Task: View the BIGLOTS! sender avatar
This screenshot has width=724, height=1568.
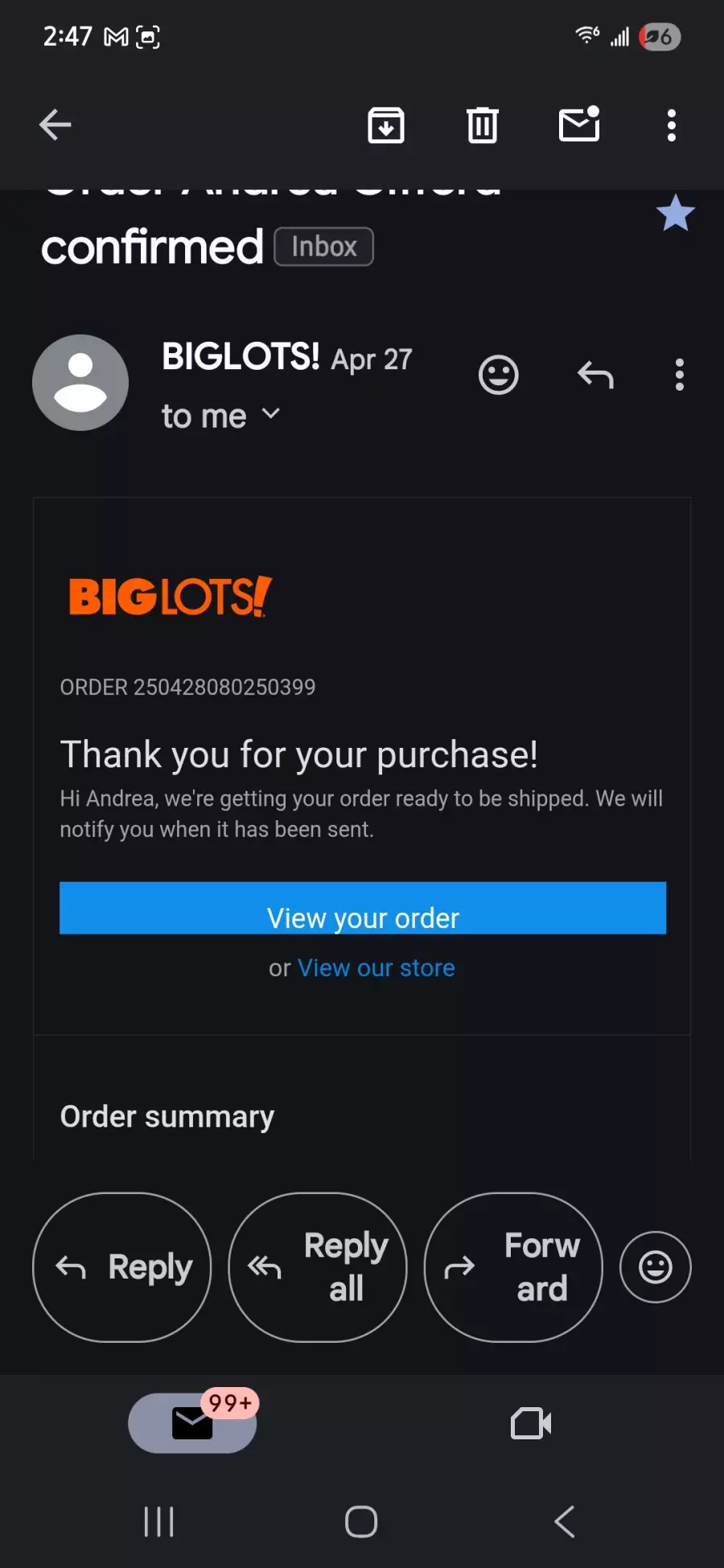Action: [80, 383]
